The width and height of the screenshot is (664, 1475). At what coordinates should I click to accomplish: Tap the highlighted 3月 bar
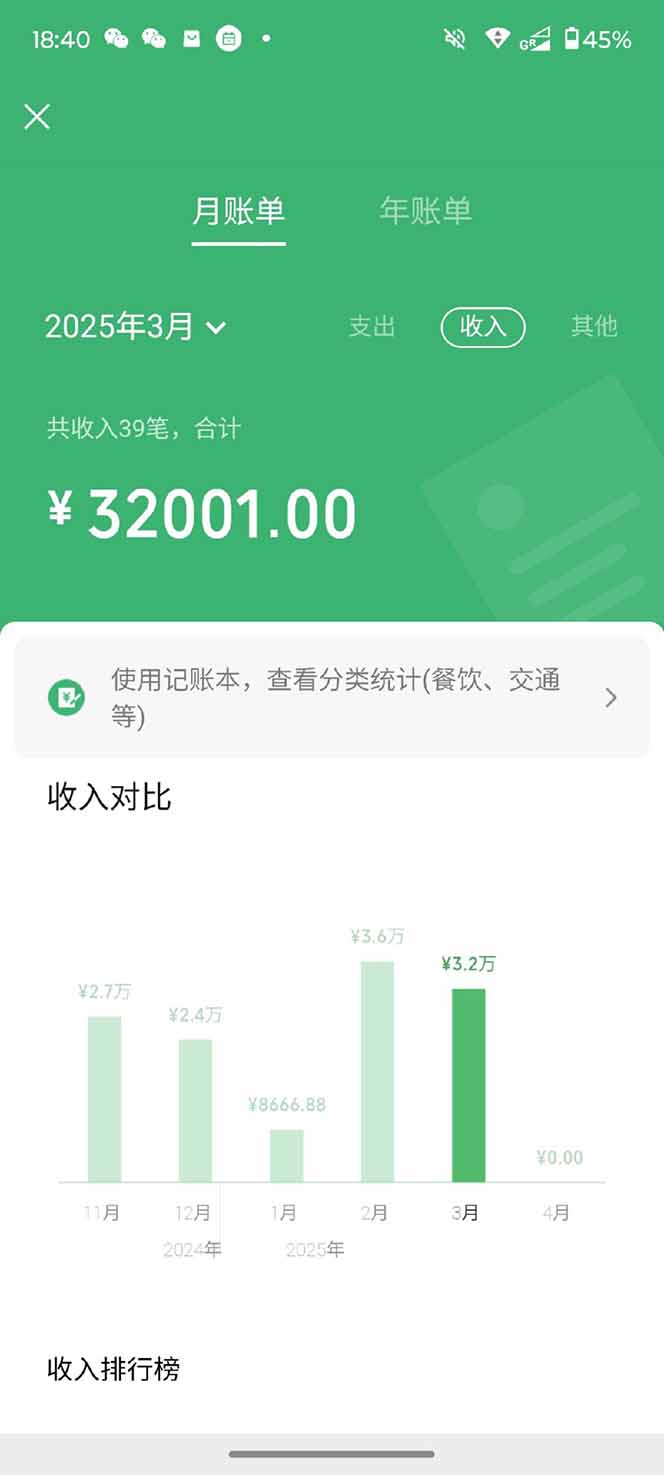(468, 1085)
